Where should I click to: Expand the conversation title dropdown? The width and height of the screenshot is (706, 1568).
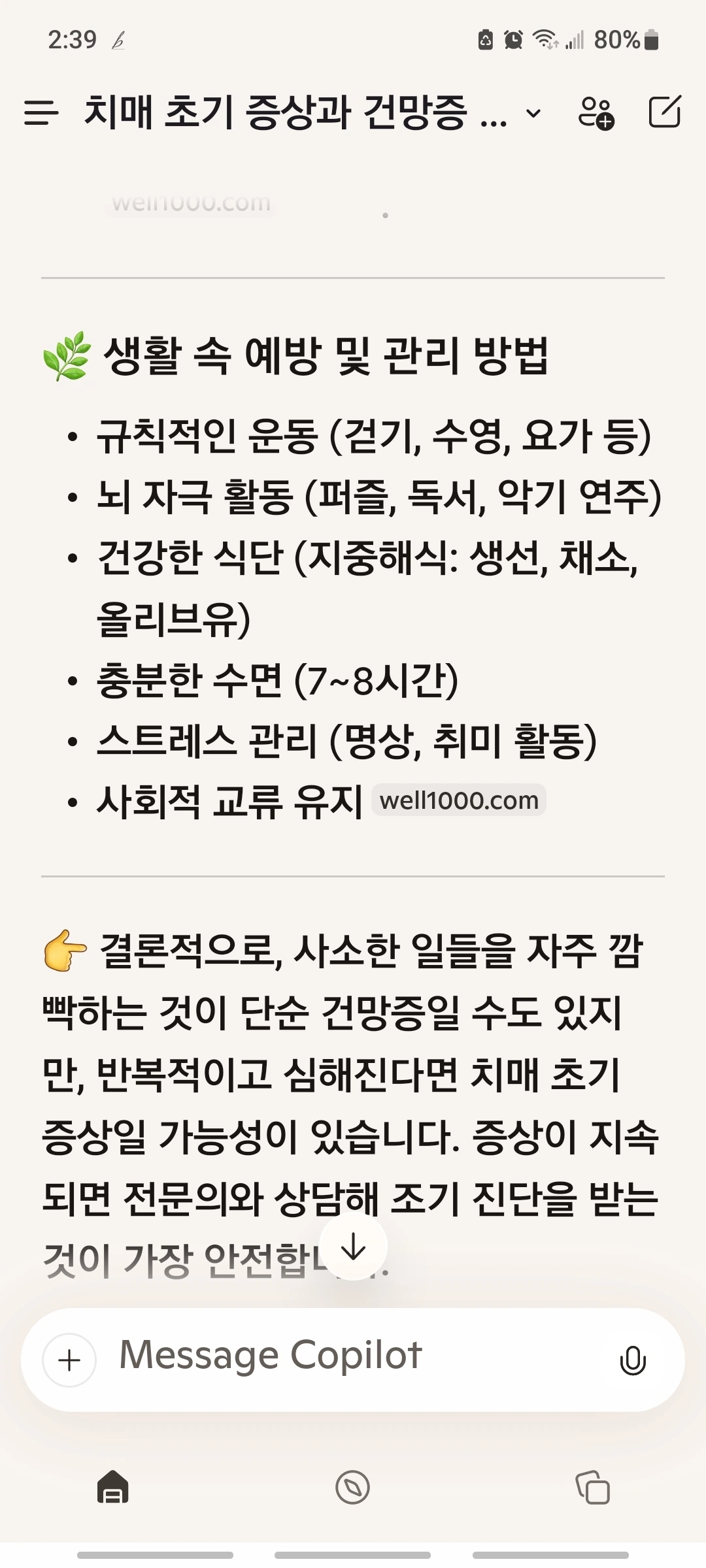coord(534,113)
